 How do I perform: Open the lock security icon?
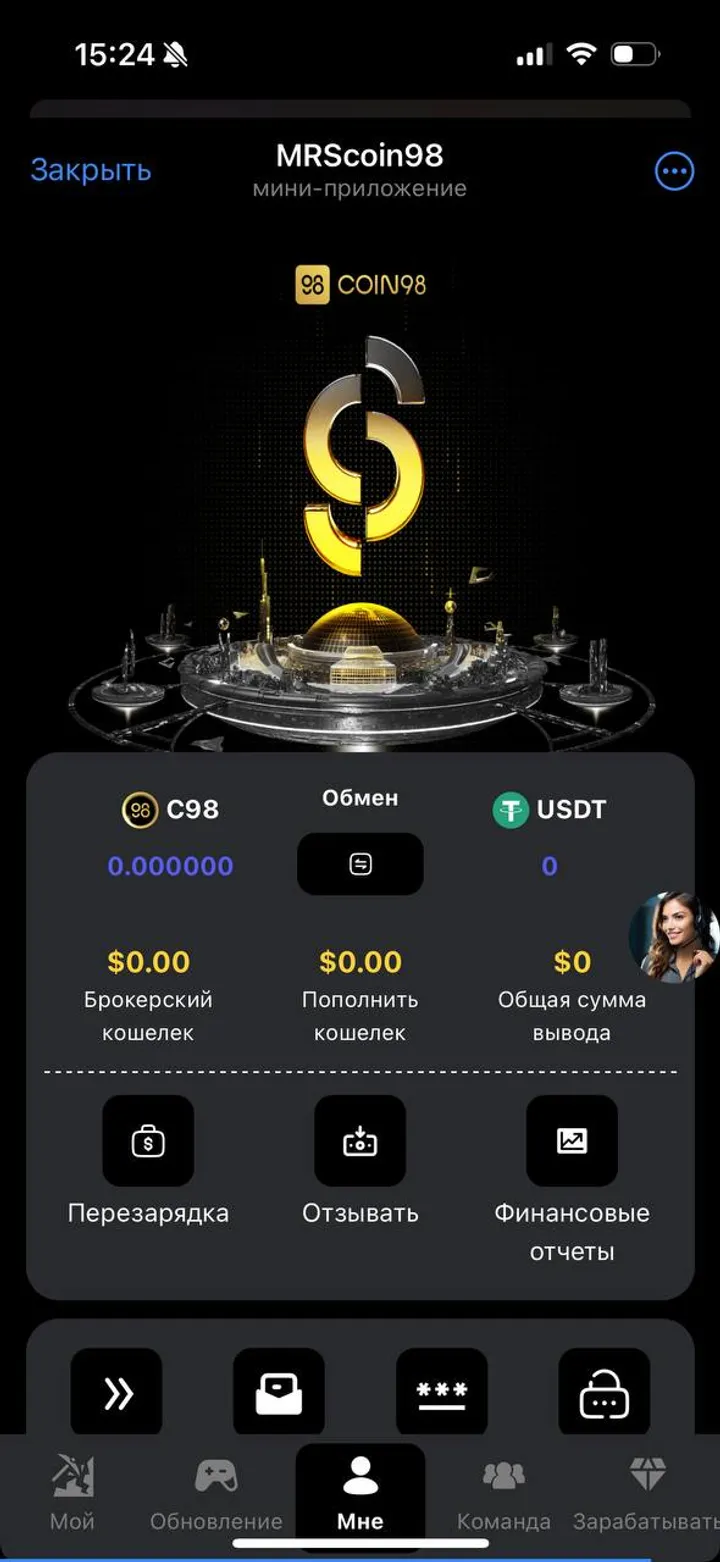[604, 1392]
